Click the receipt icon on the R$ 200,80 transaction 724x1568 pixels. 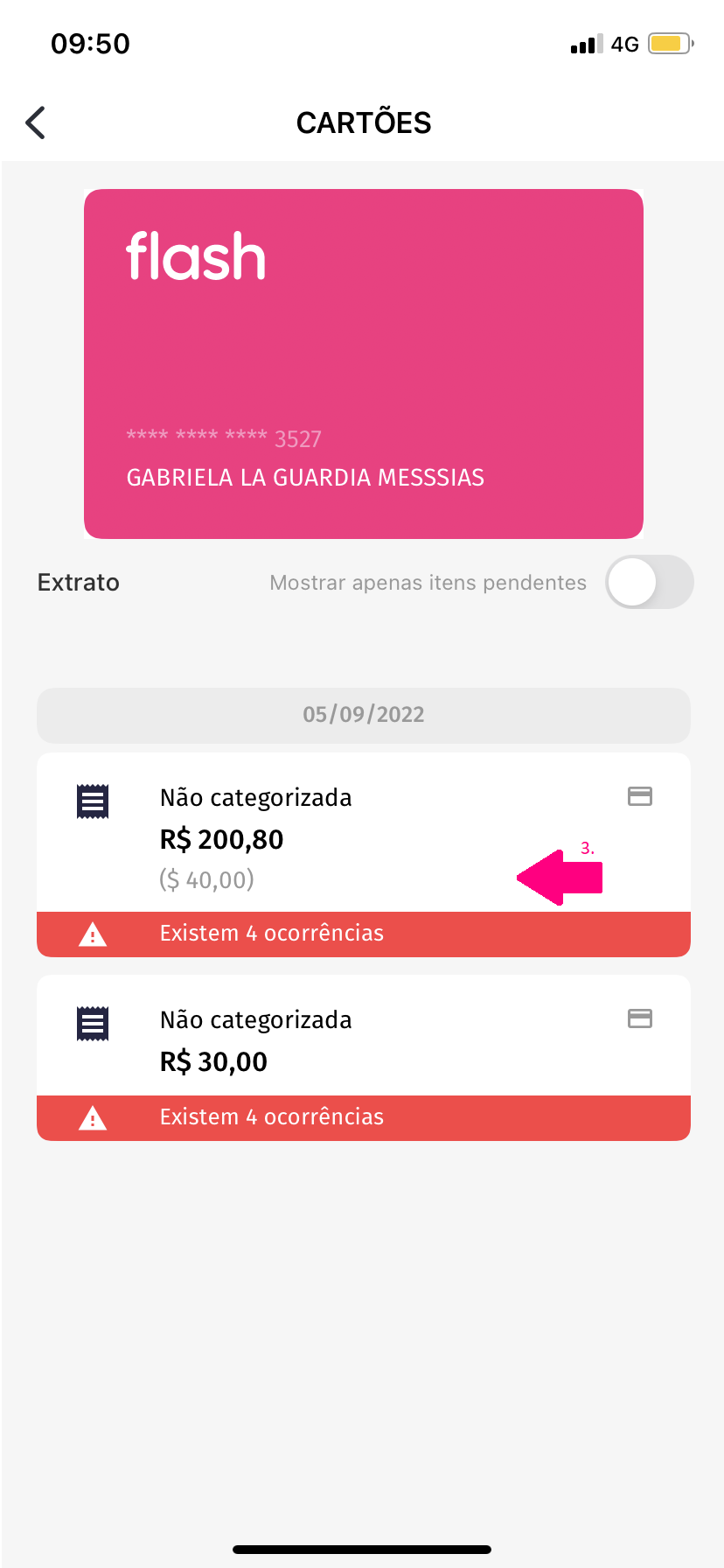coord(93,801)
